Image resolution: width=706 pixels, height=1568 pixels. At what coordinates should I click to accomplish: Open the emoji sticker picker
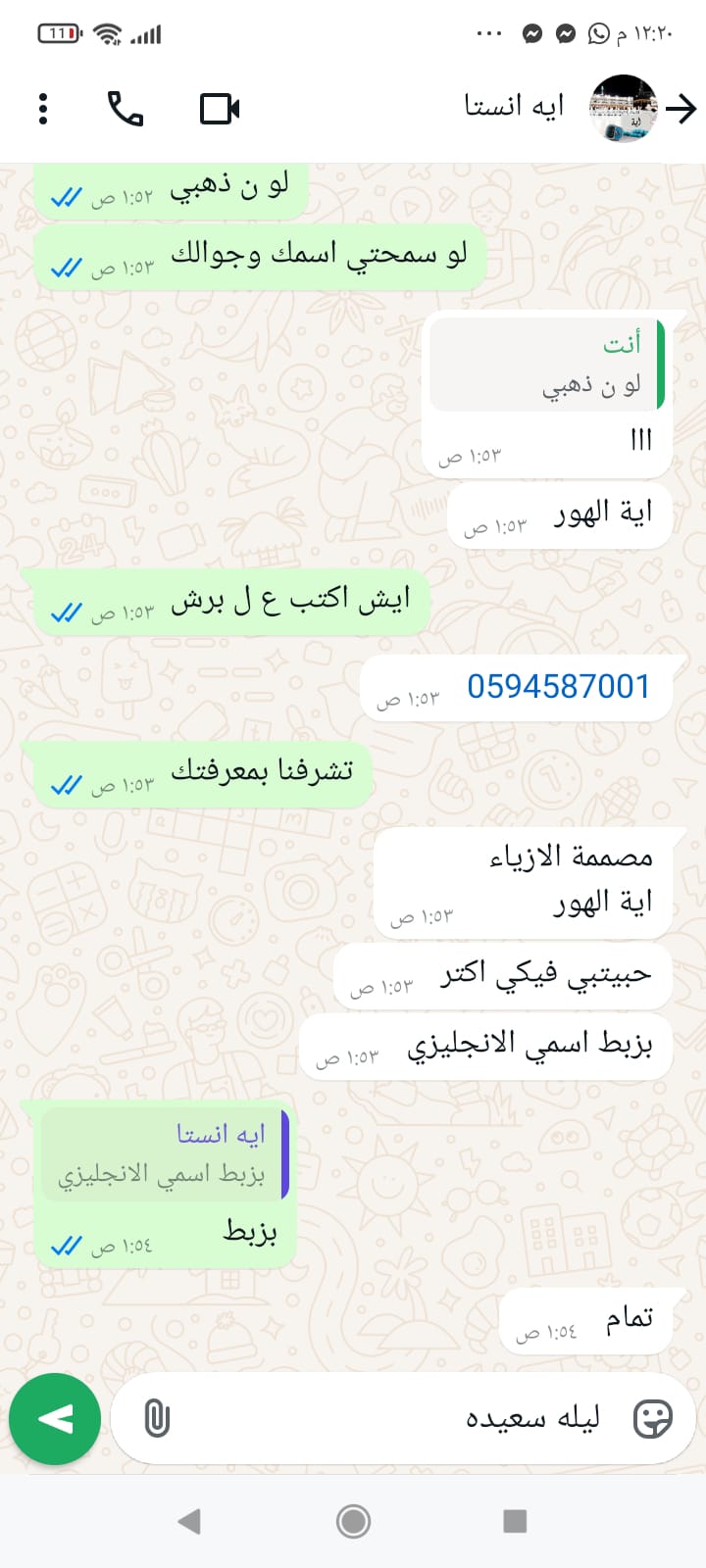click(652, 1419)
